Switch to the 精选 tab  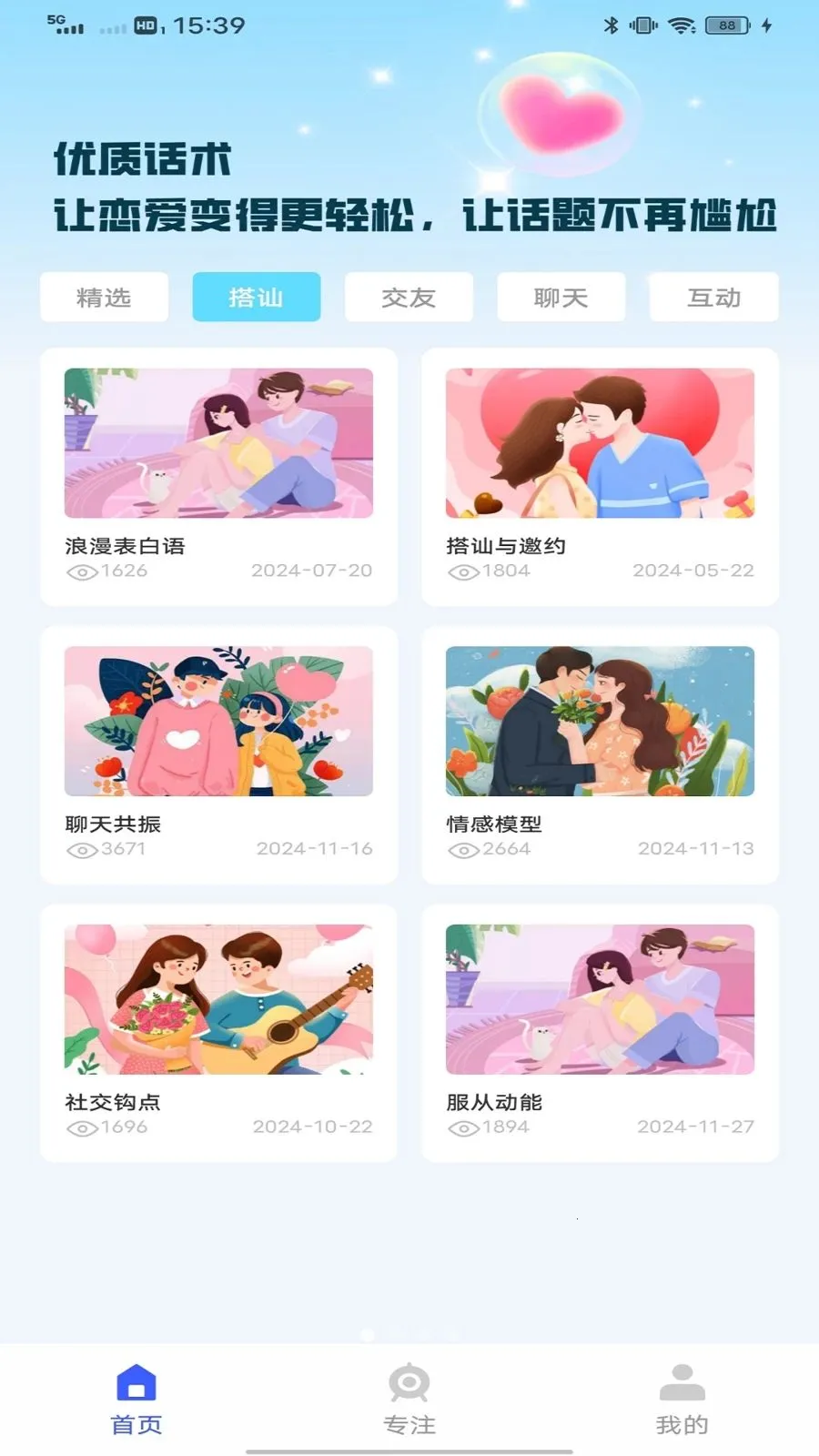coord(104,297)
